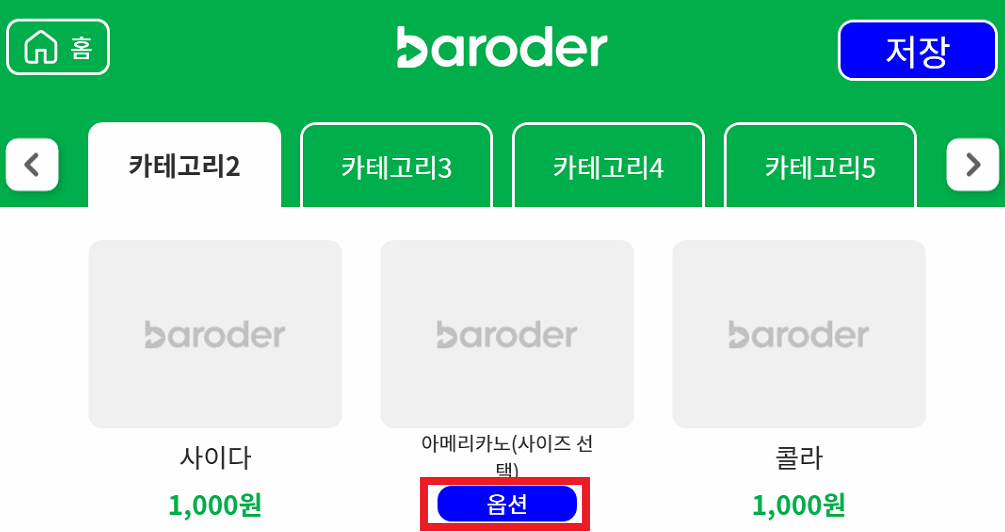
Task: Save with the 저장 button
Action: (916, 50)
